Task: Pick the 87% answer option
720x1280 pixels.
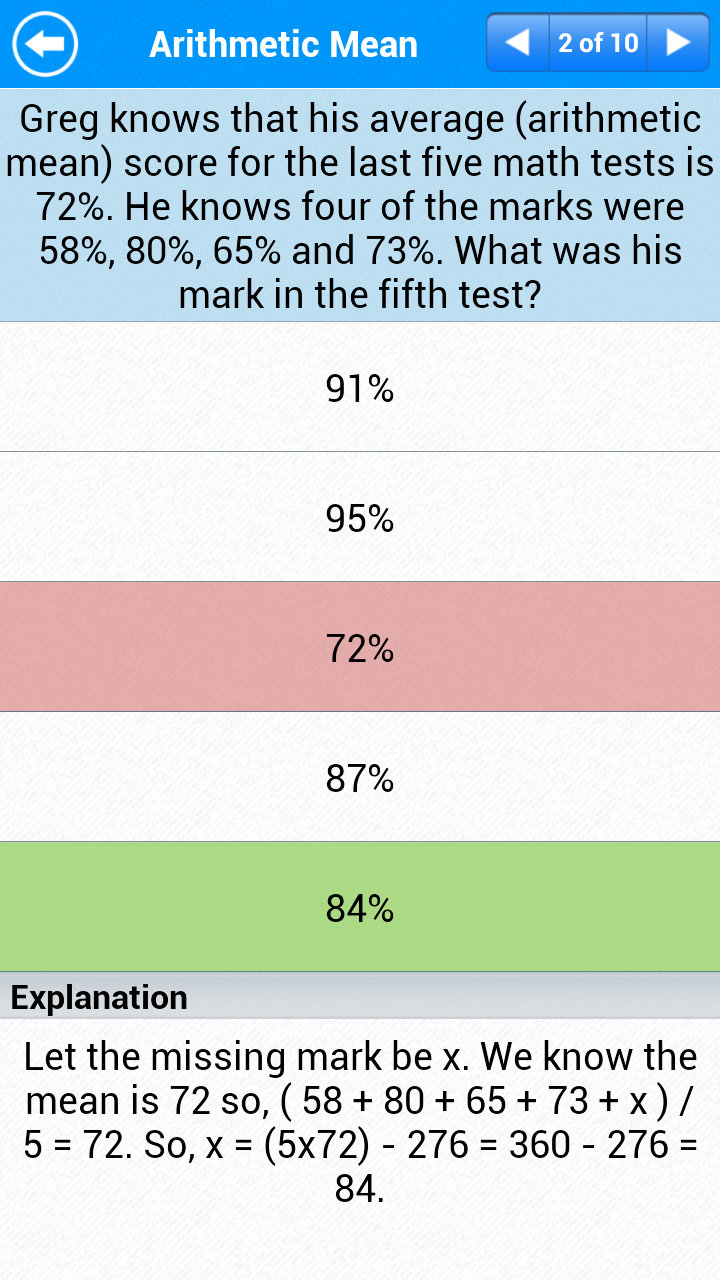Action: [360, 778]
